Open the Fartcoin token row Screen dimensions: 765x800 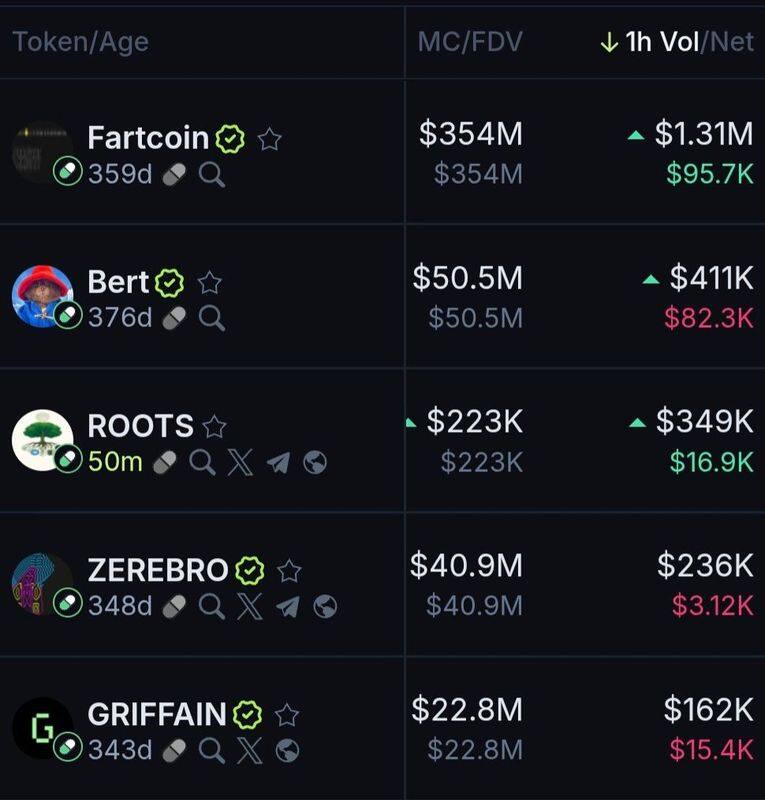(x=148, y=138)
